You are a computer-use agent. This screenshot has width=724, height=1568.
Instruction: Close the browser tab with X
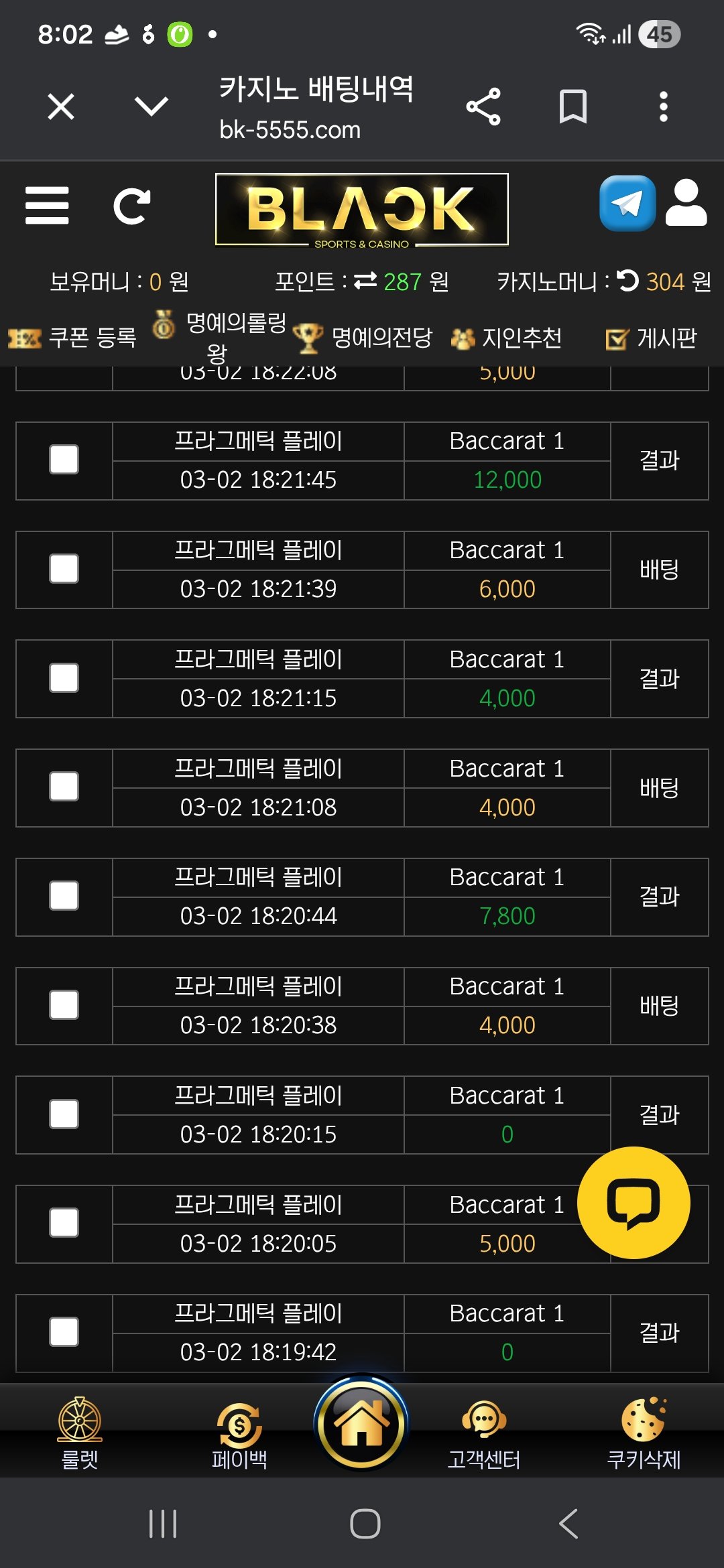click(x=61, y=107)
